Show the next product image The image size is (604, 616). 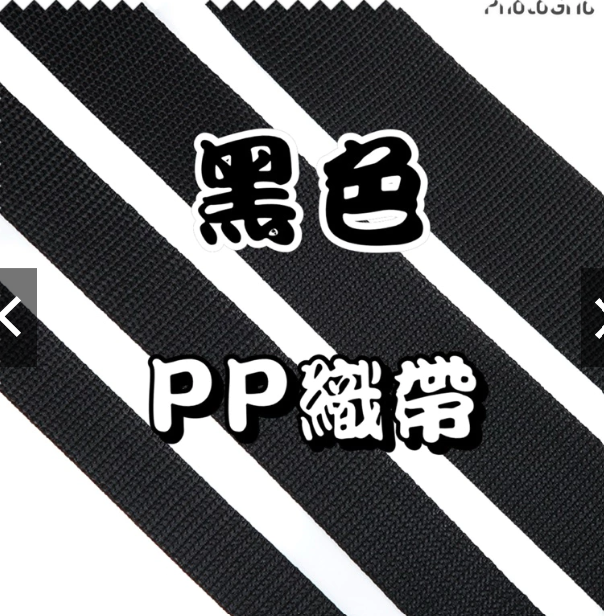pyautogui.click(x=594, y=318)
